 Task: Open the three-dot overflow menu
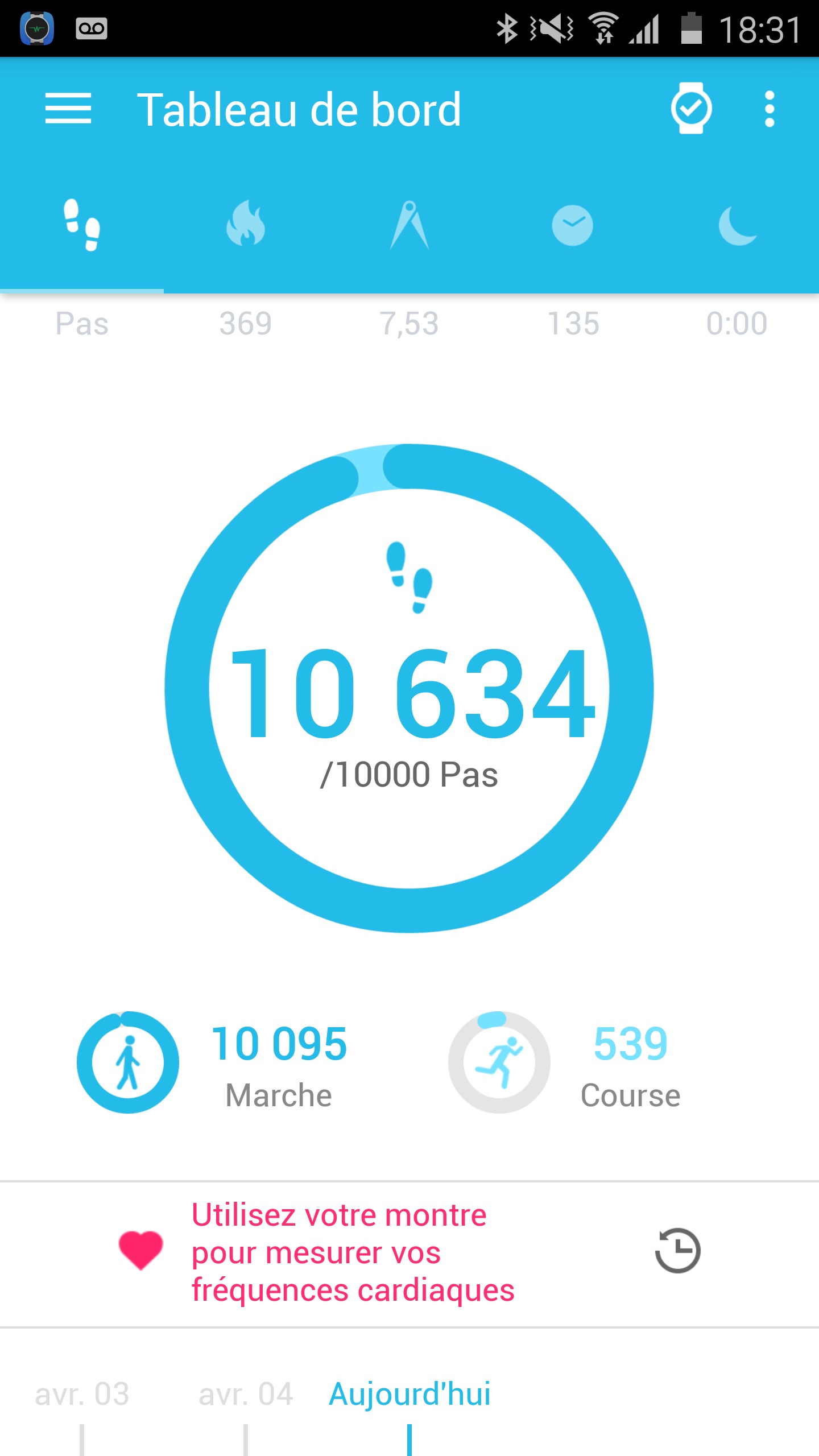770,109
